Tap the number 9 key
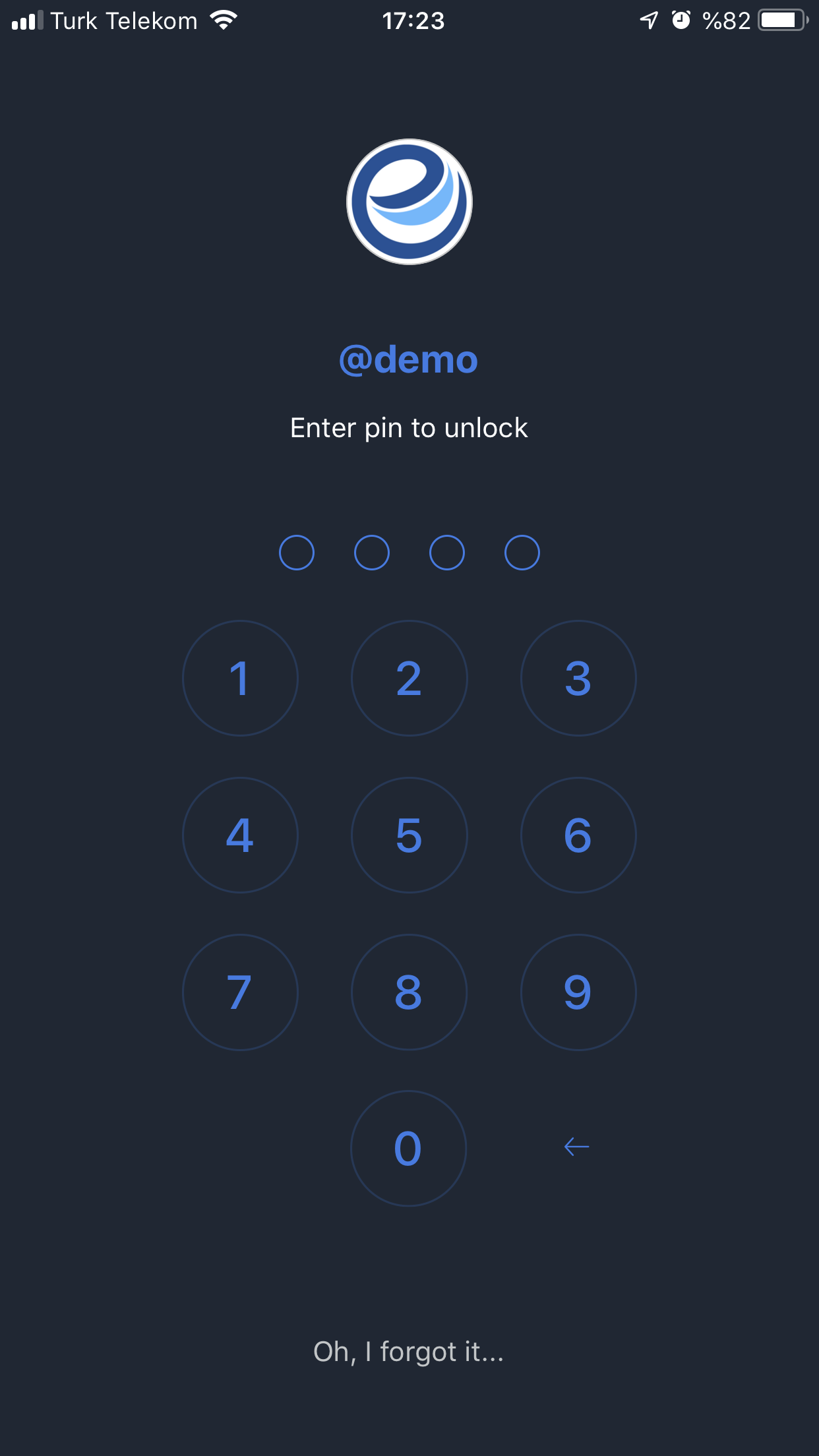The image size is (819, 1456). [x=578, y=992]
